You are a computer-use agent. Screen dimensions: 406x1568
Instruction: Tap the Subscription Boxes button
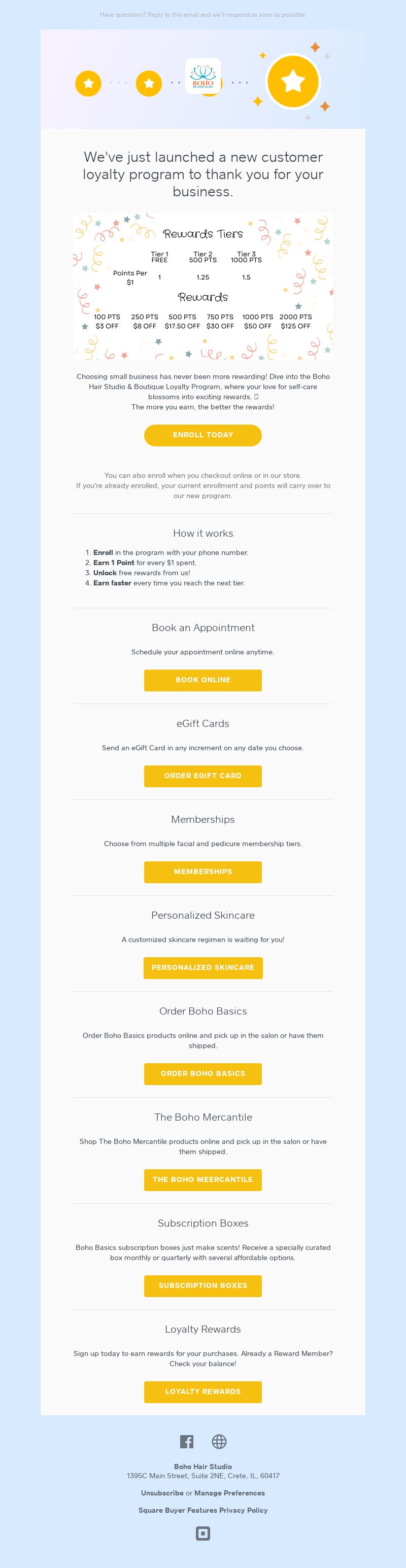point(202,1285)
